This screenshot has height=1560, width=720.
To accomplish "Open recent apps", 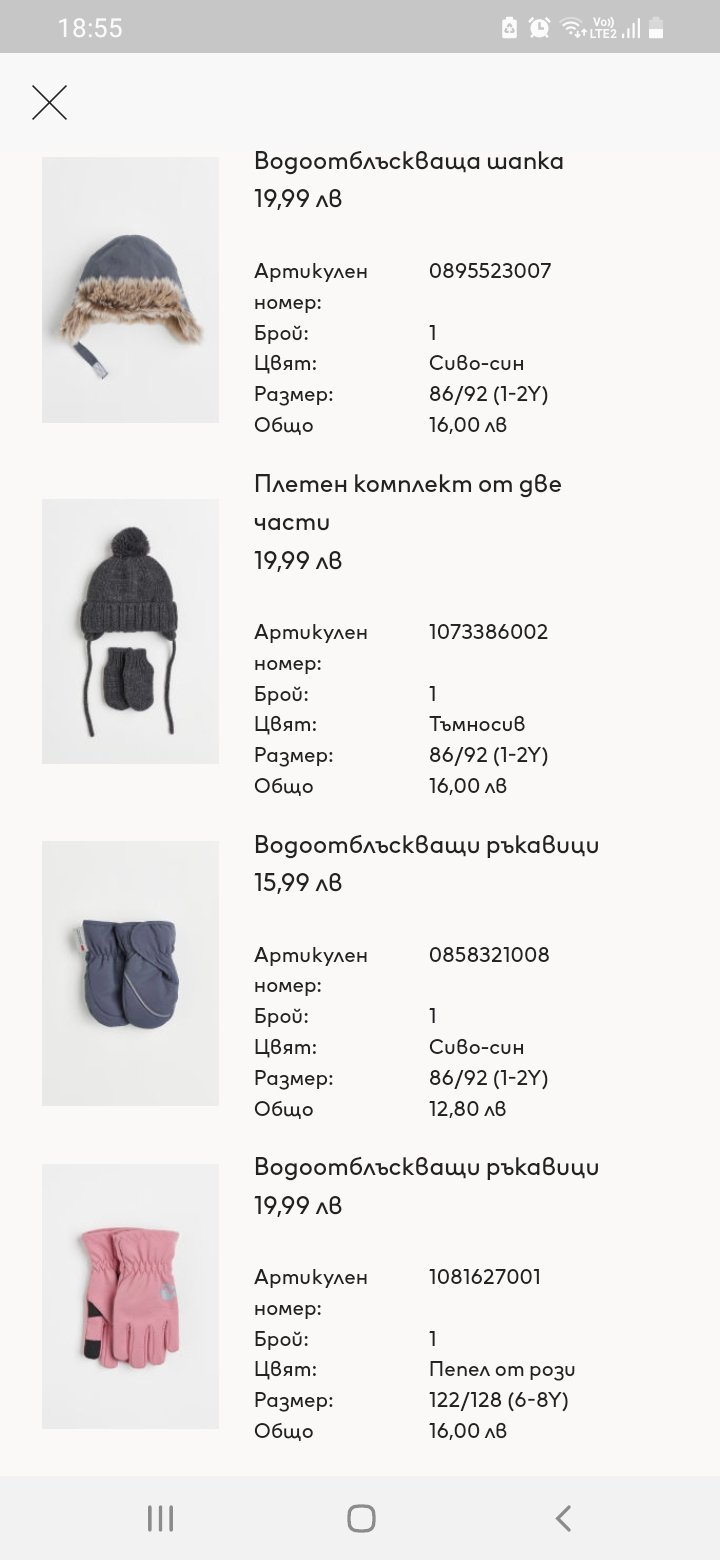I will pos(160,1518).
